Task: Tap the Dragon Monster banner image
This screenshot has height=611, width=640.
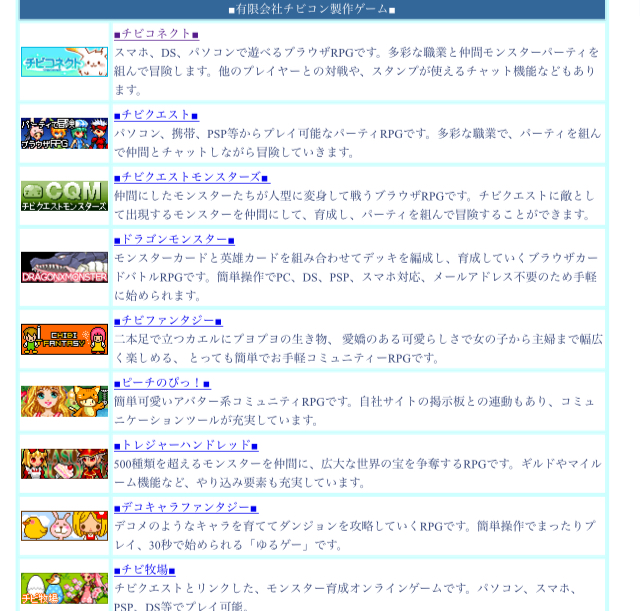Action: pos(64,267)
